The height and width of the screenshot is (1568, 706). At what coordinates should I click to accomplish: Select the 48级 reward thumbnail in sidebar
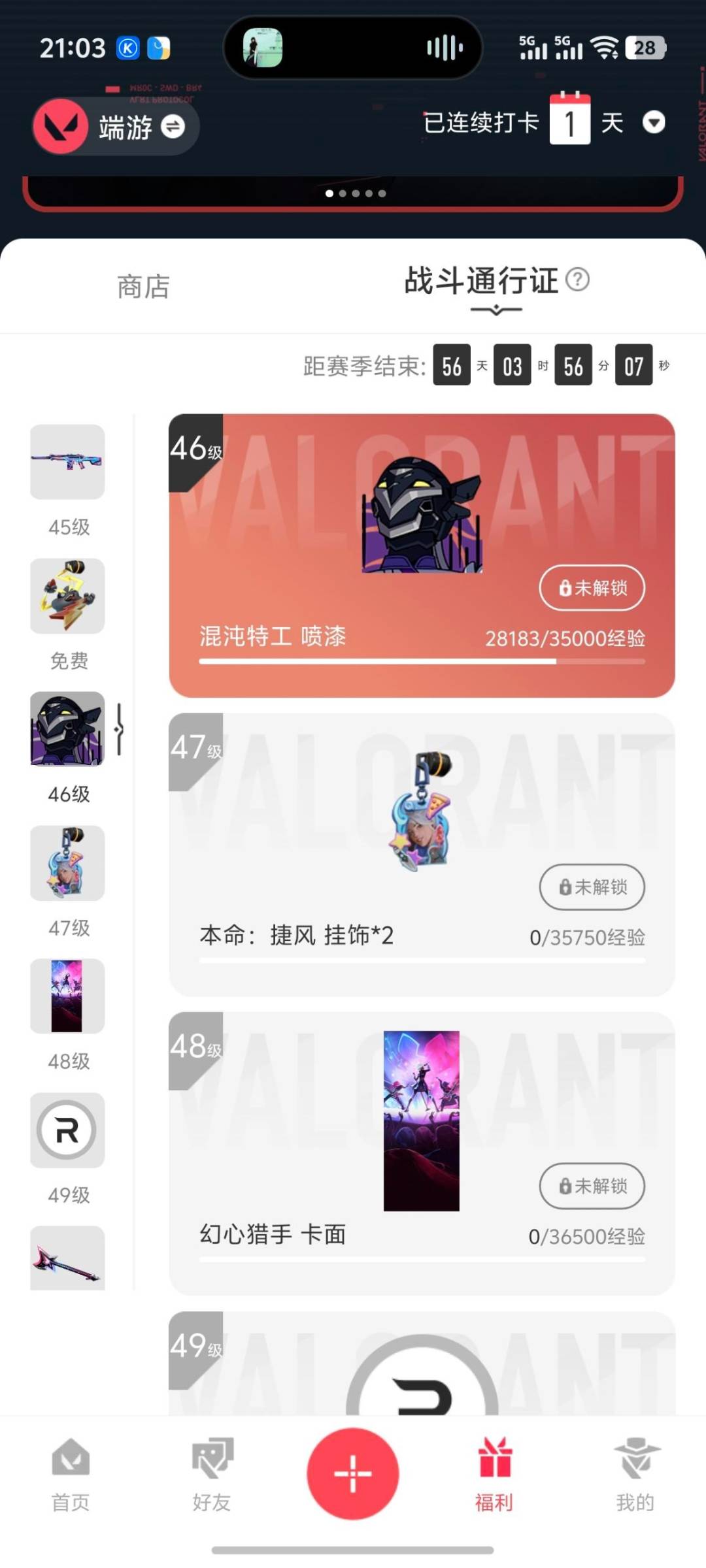click(x=67, y=996)
